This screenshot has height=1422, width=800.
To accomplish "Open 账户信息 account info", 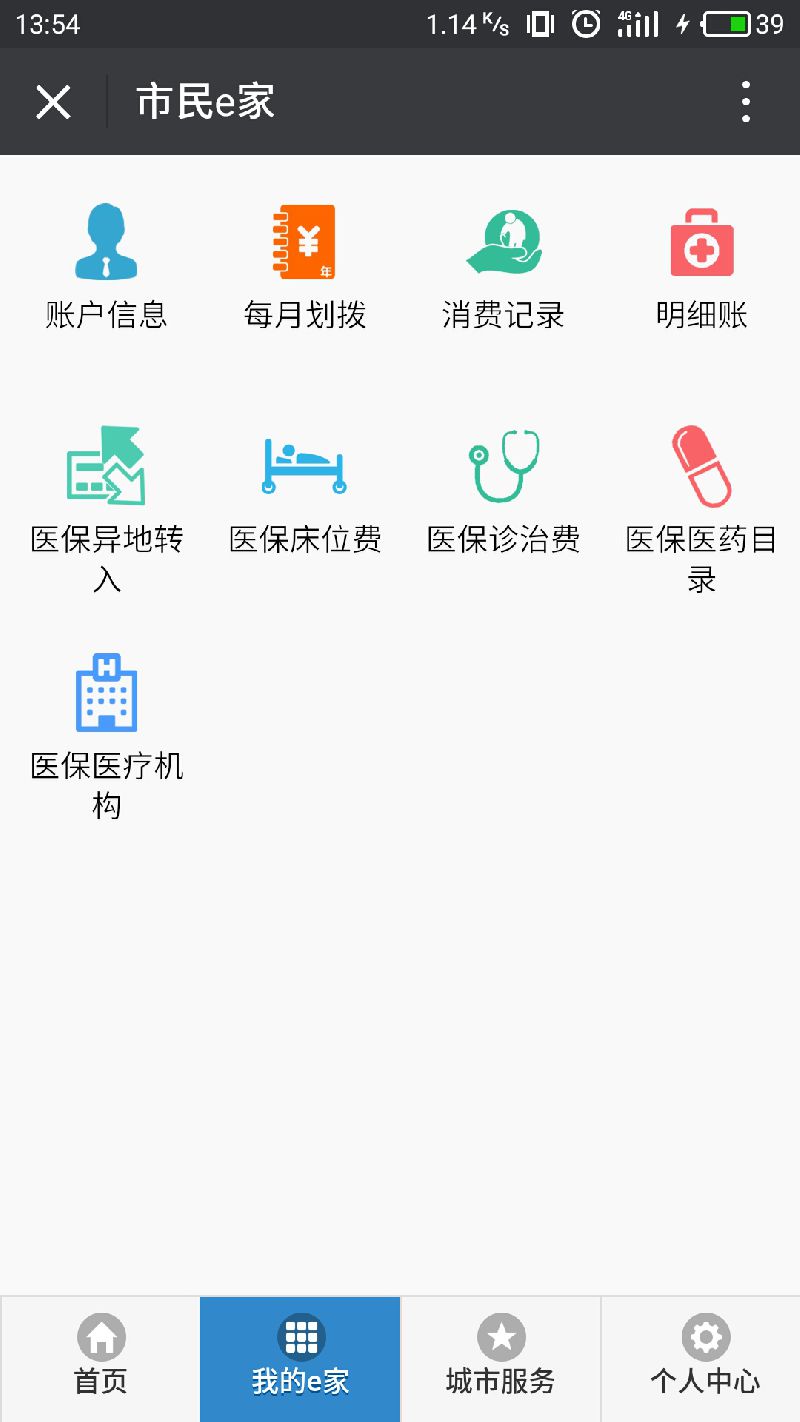I will click(x=106, y=266).
